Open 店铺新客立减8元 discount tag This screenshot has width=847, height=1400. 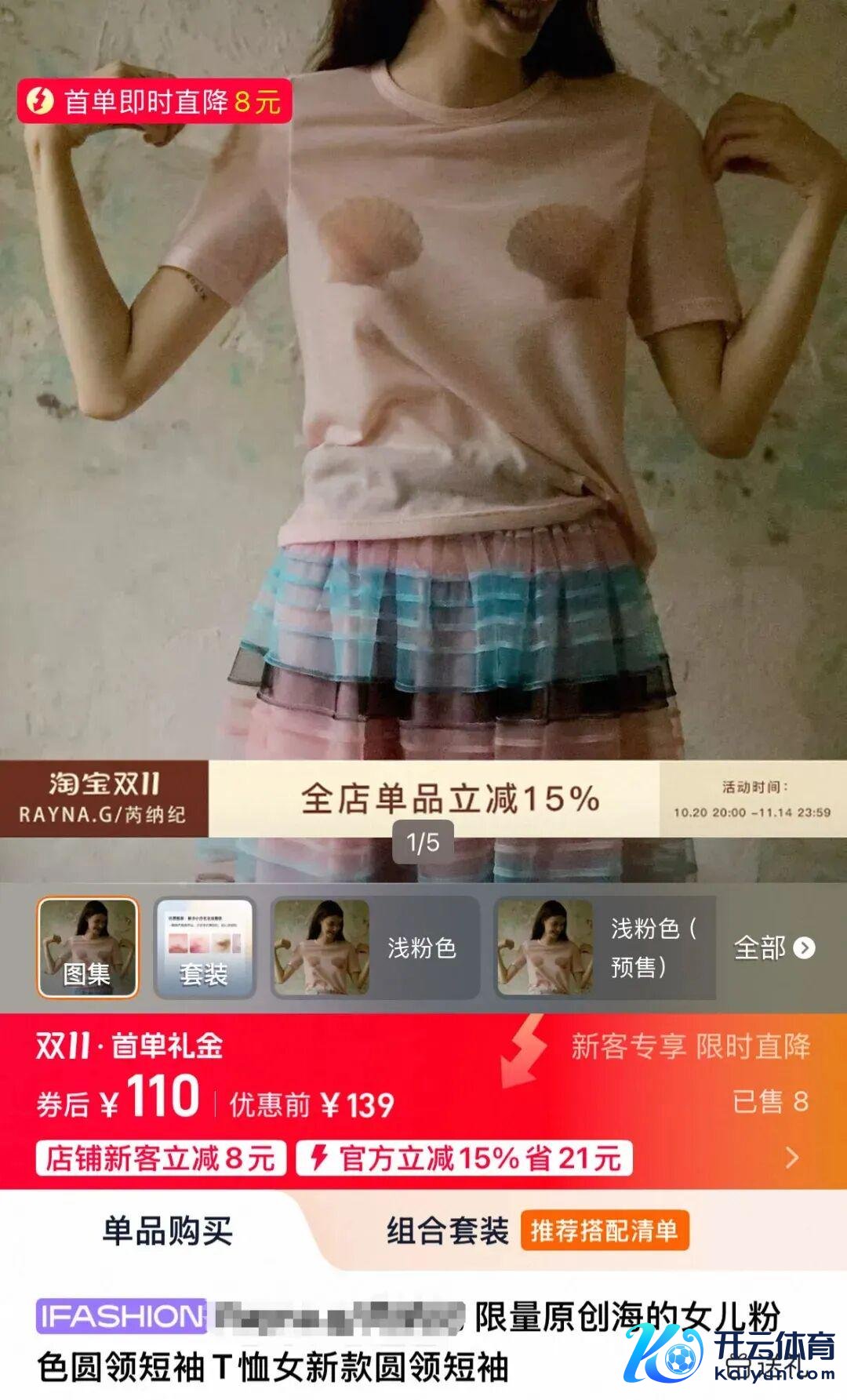click(161, 1158)
